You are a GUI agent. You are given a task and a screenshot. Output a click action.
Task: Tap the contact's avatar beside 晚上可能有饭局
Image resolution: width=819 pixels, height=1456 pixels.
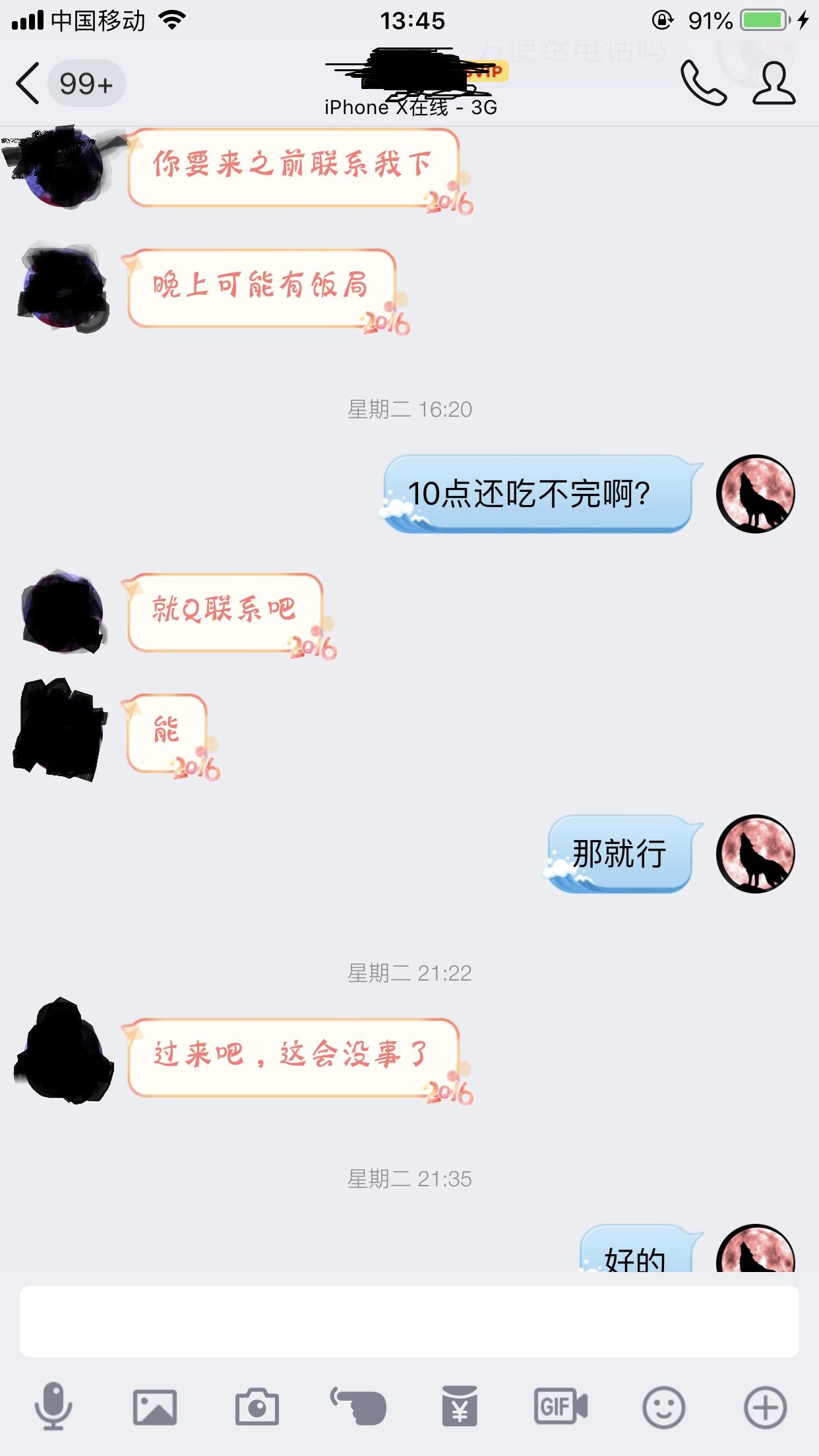[64, 288]
